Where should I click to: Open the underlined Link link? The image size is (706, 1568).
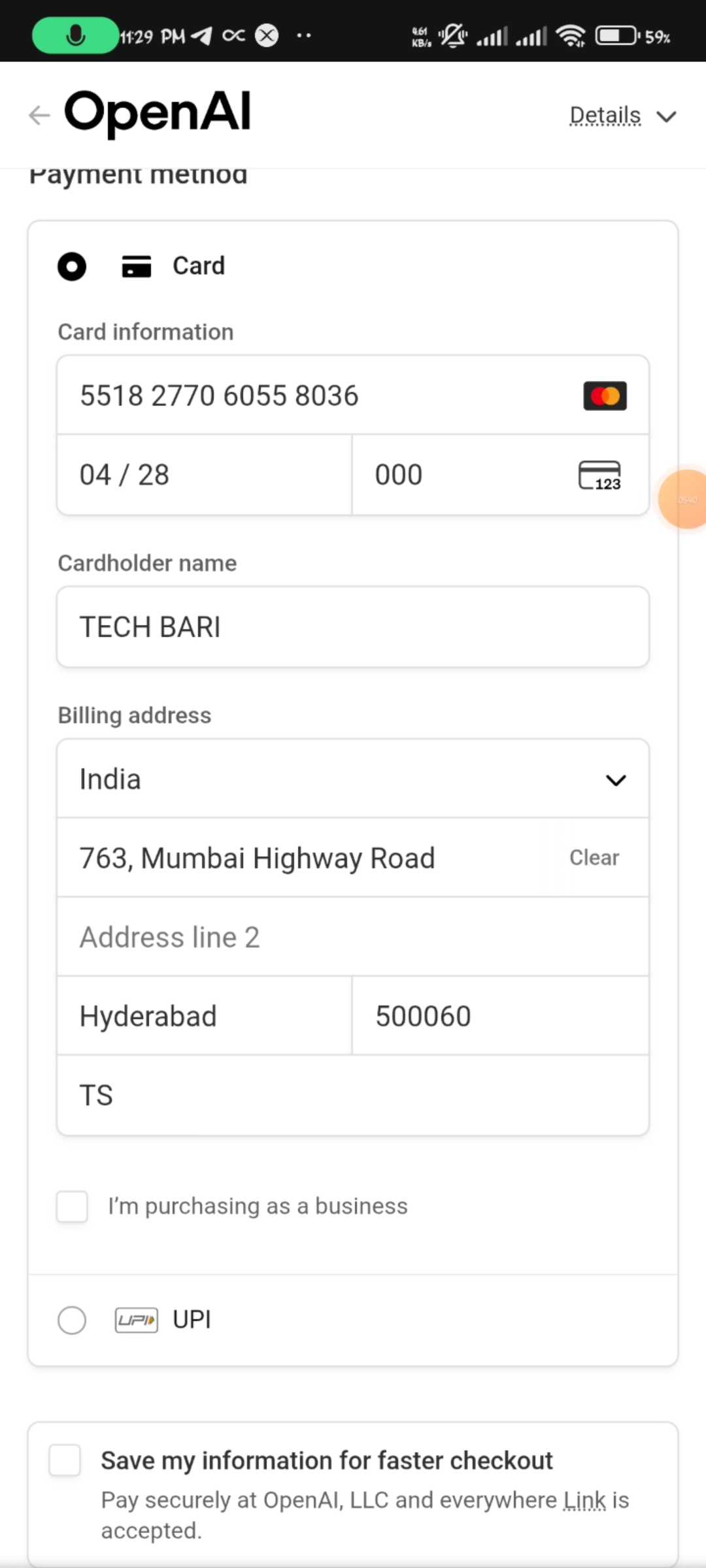pos(585,1501)
